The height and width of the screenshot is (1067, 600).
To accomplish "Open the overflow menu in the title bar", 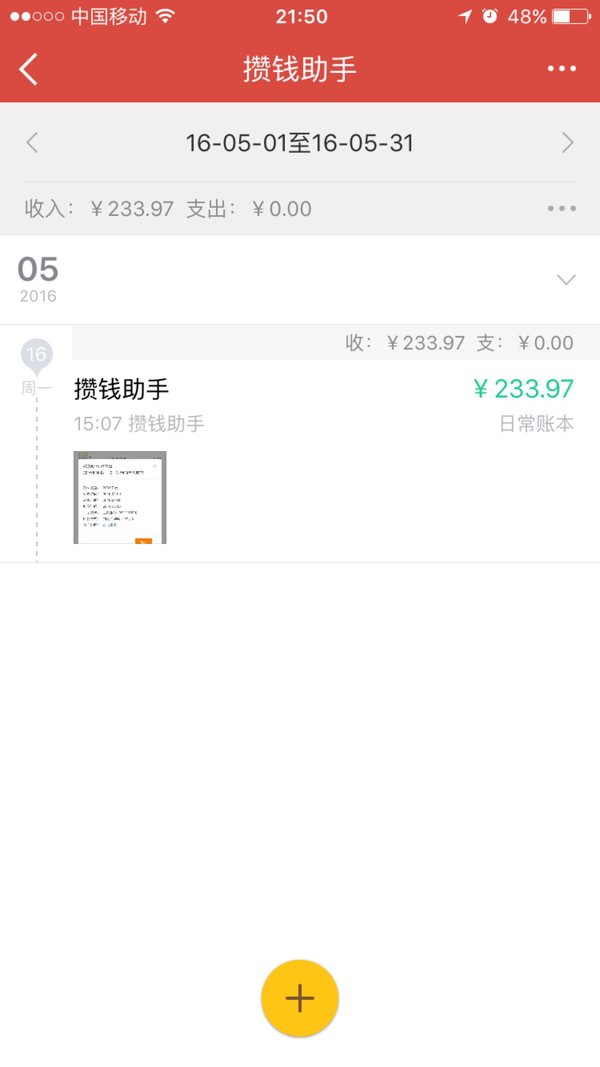I will (562, 69).
